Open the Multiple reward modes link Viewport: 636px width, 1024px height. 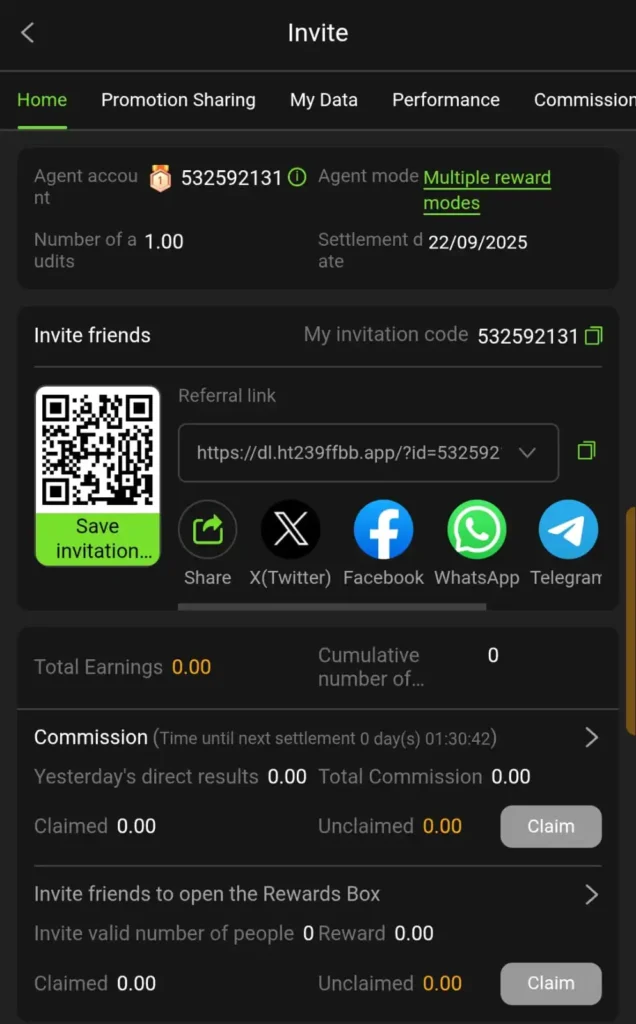(486, 190)
